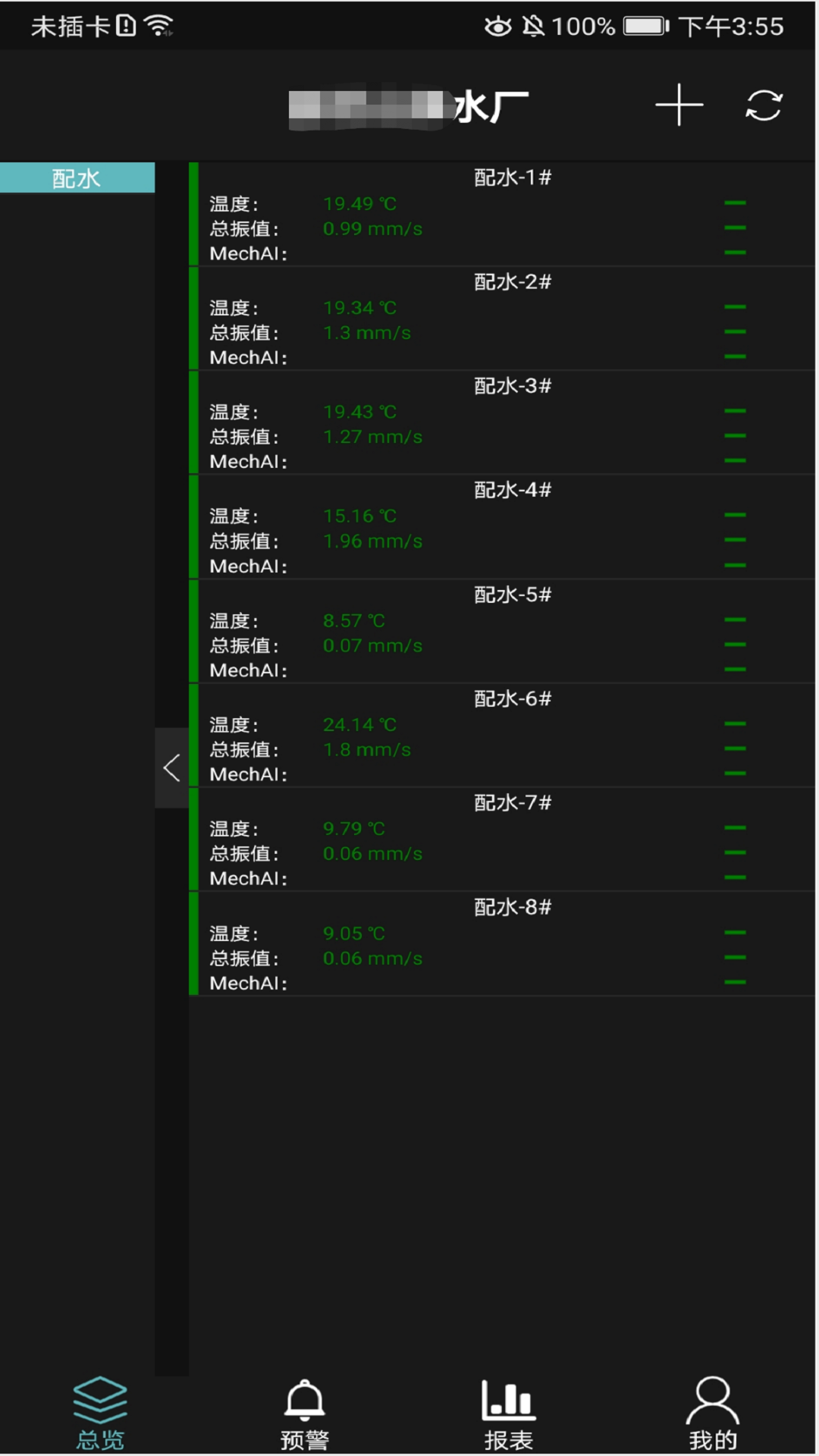The image size is (819, 1456).
Task: Expand the 配水-7# device details
Action: [x=512, y=802]
